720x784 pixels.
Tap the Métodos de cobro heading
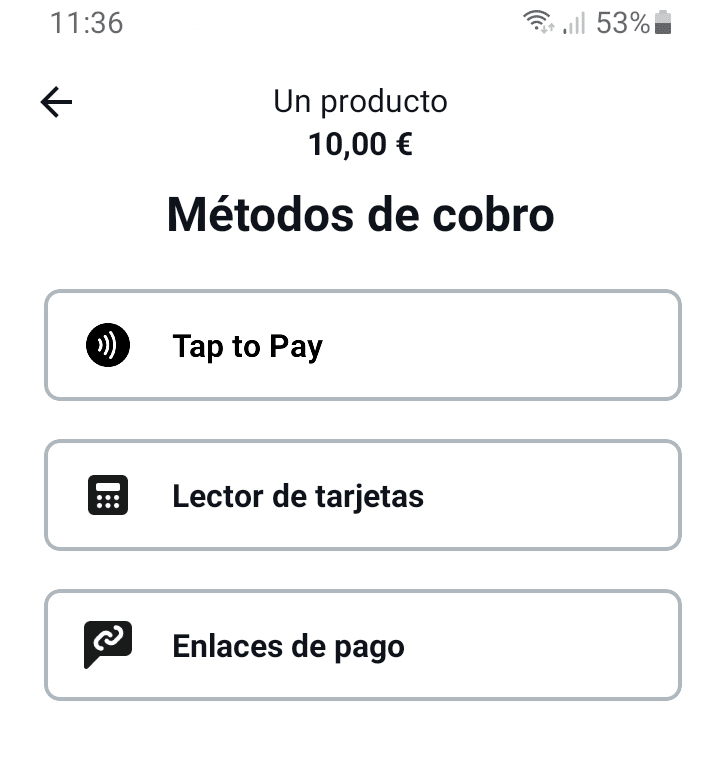360,213
